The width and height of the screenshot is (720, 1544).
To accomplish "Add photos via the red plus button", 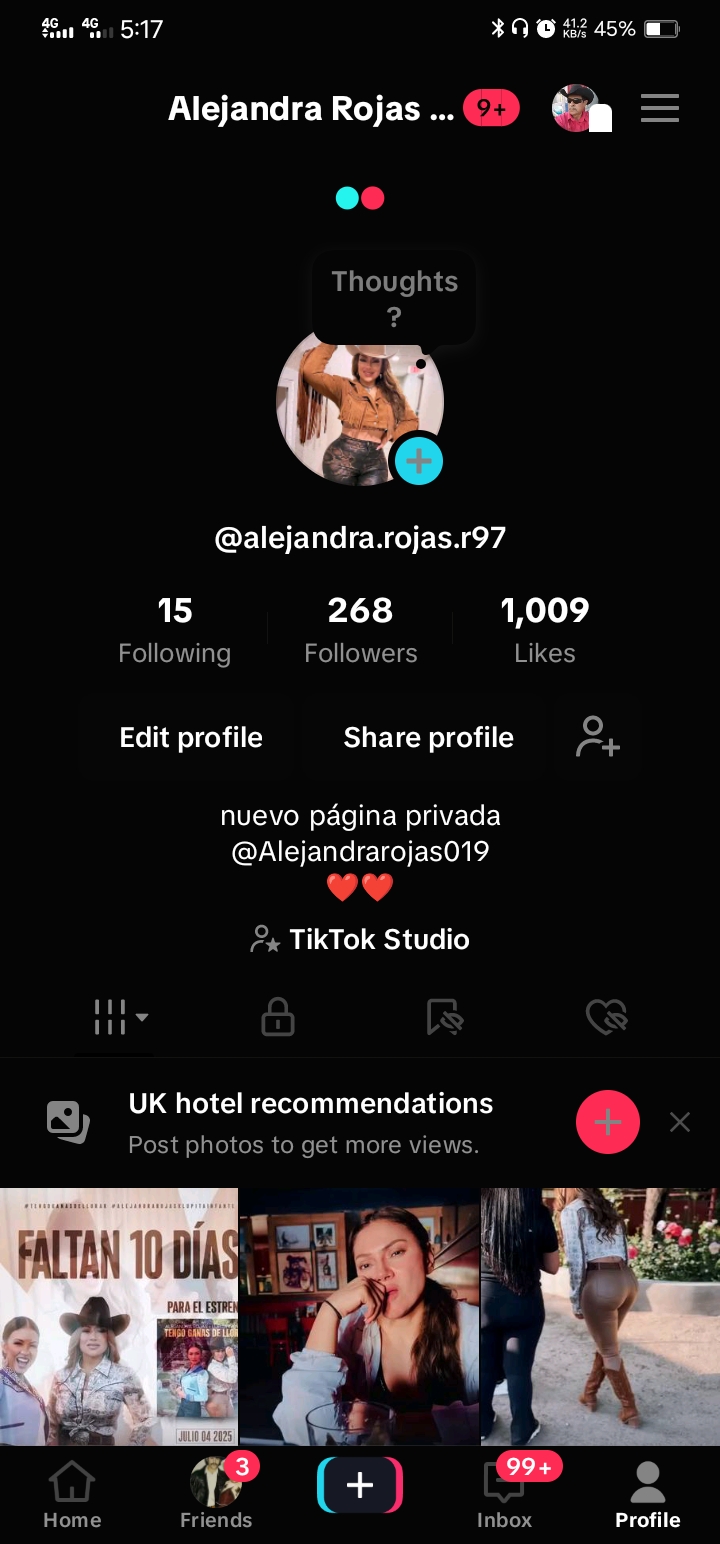I will click(607, 1122).
